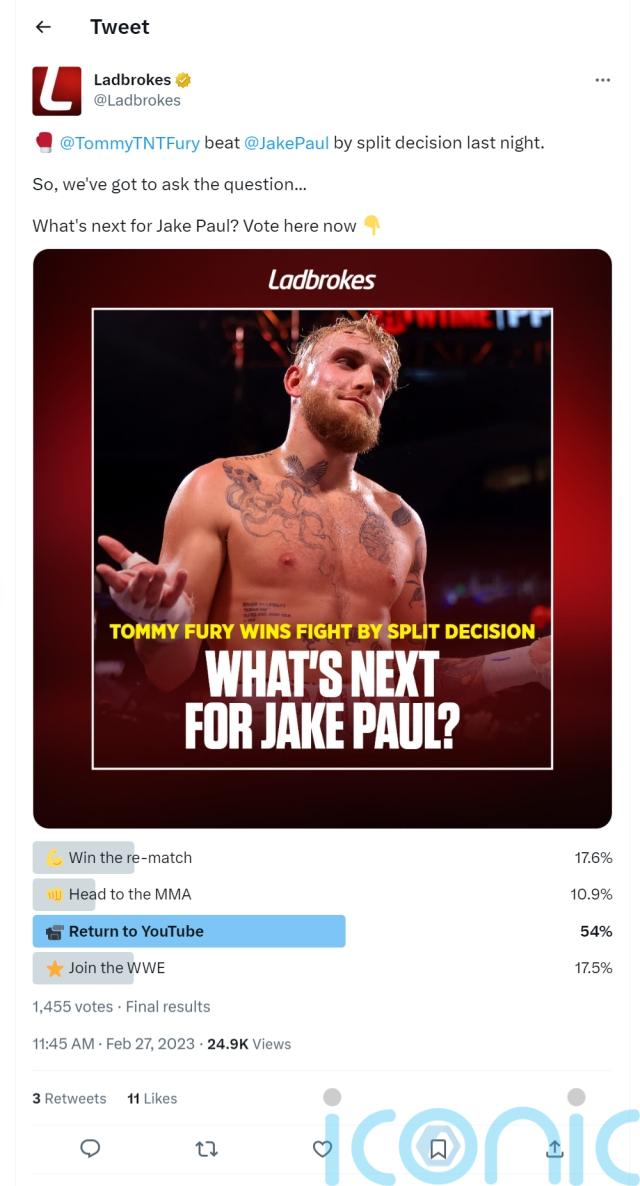
Task: Open the @TommyTNTFury mention
Action: [130, 143]
